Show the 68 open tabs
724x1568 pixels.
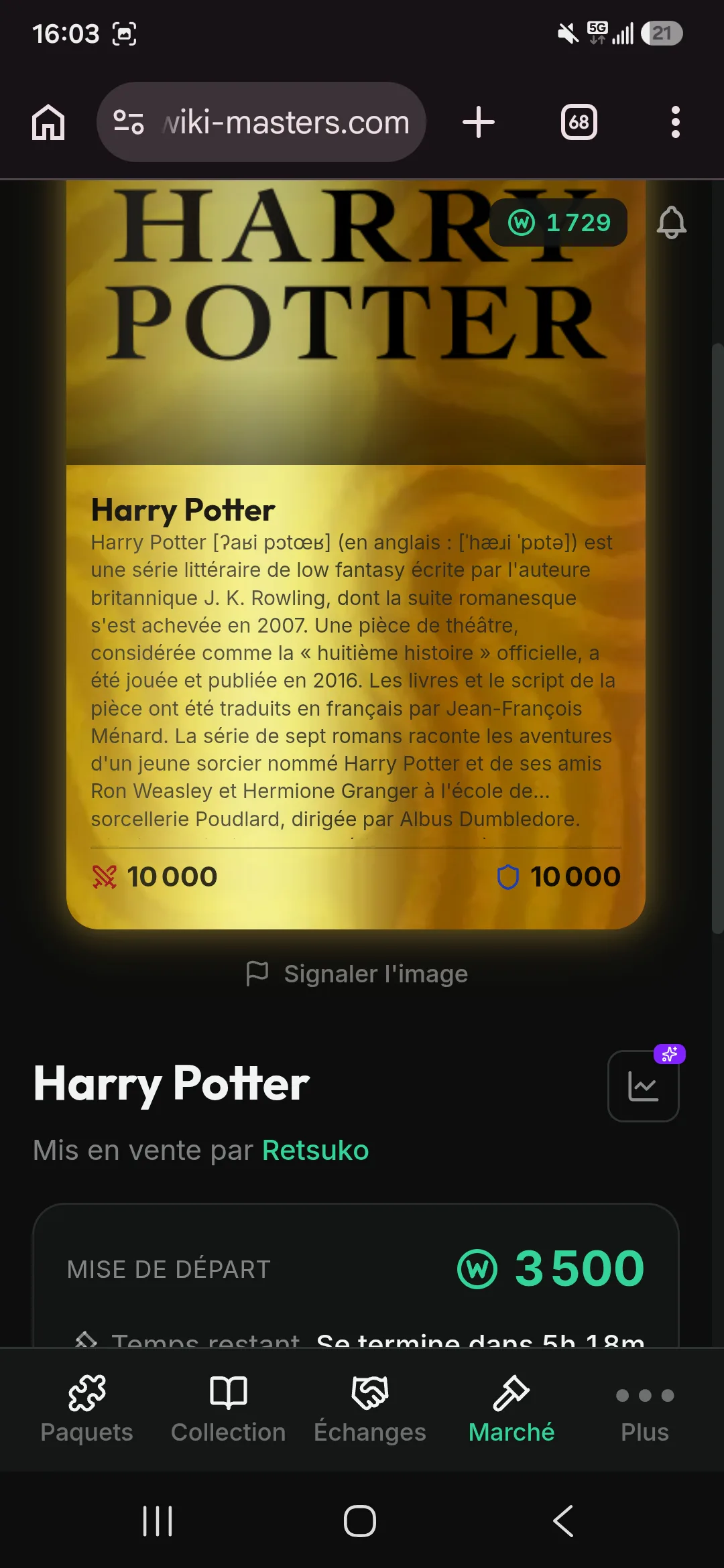pos(579,122)
